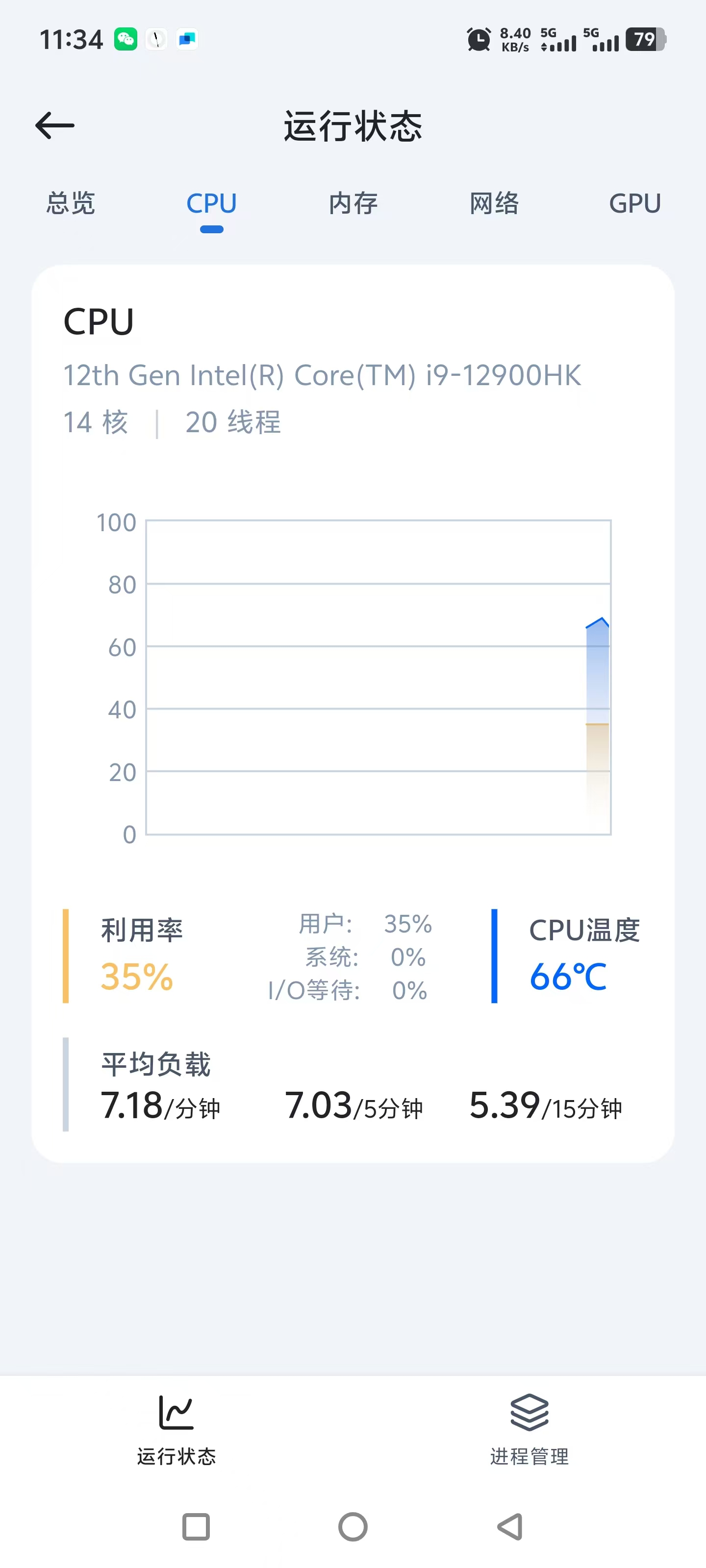Switch to the 网络 tab
This screenshot has height=1568, width=706.
pyautogui.click(x=494, y=203)
